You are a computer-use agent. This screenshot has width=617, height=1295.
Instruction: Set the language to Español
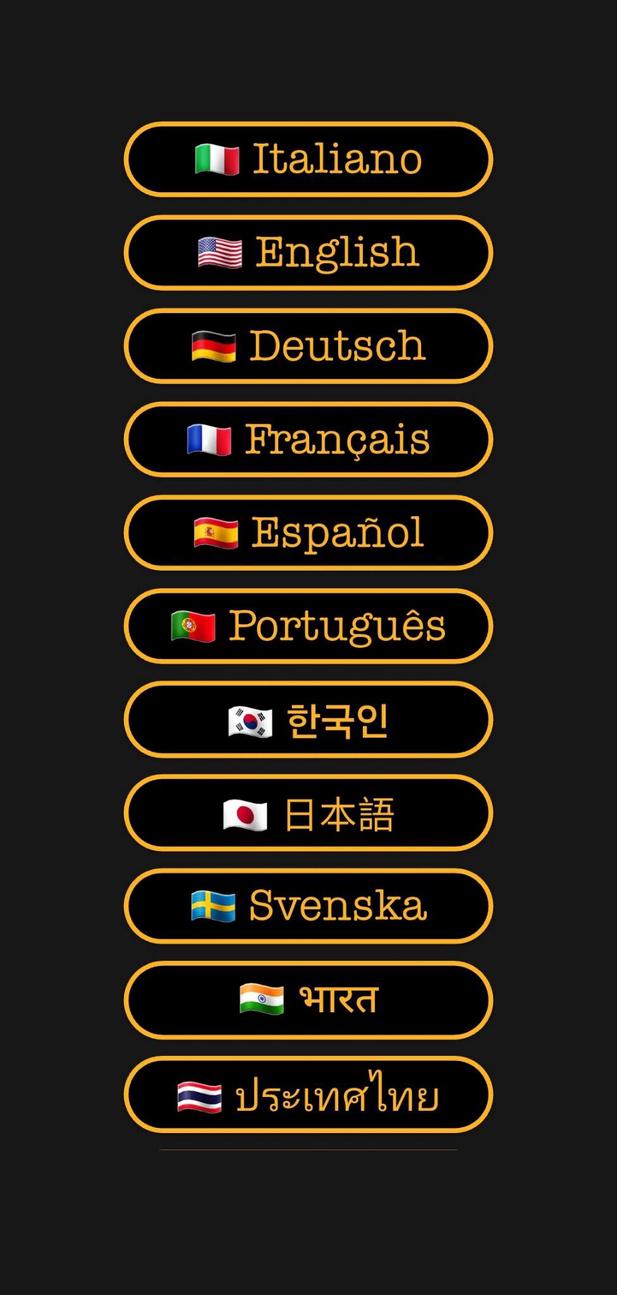pyautogui.click(x=308, y=533)
